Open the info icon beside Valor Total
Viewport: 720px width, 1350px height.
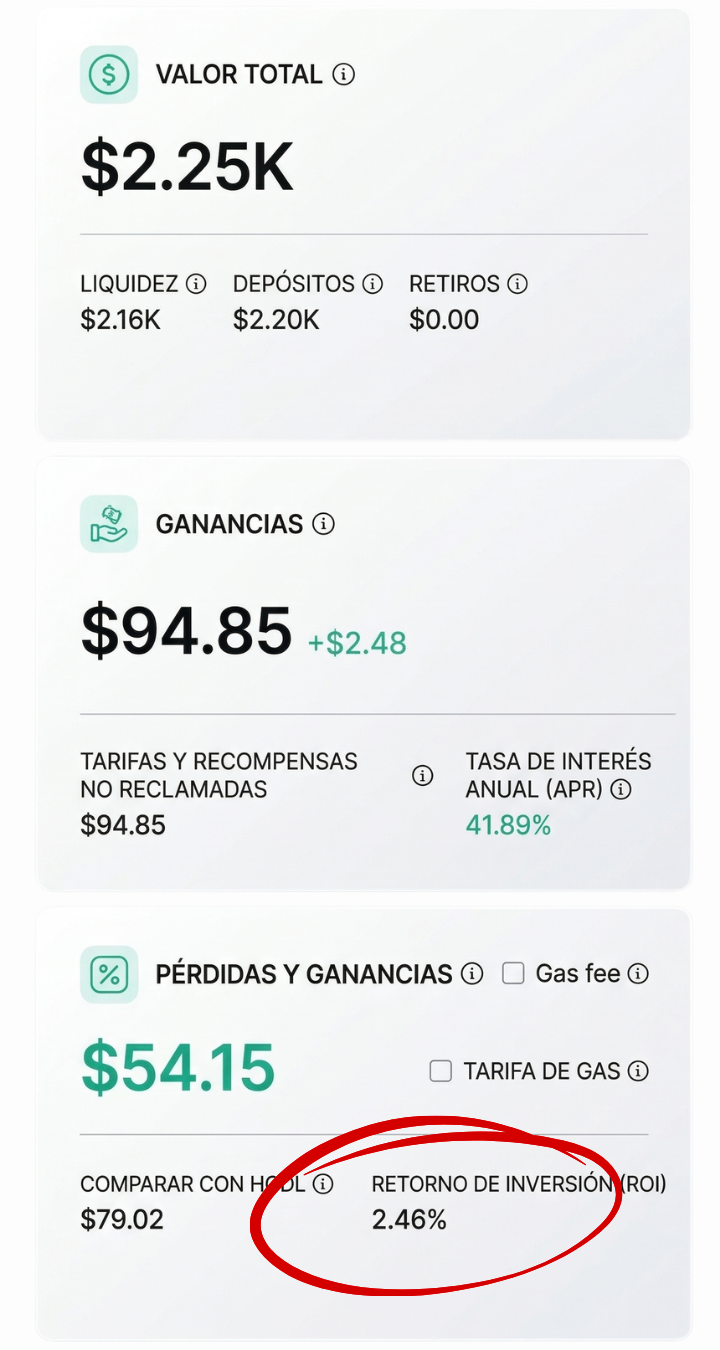pyautogui.click(x=344, y=74)
